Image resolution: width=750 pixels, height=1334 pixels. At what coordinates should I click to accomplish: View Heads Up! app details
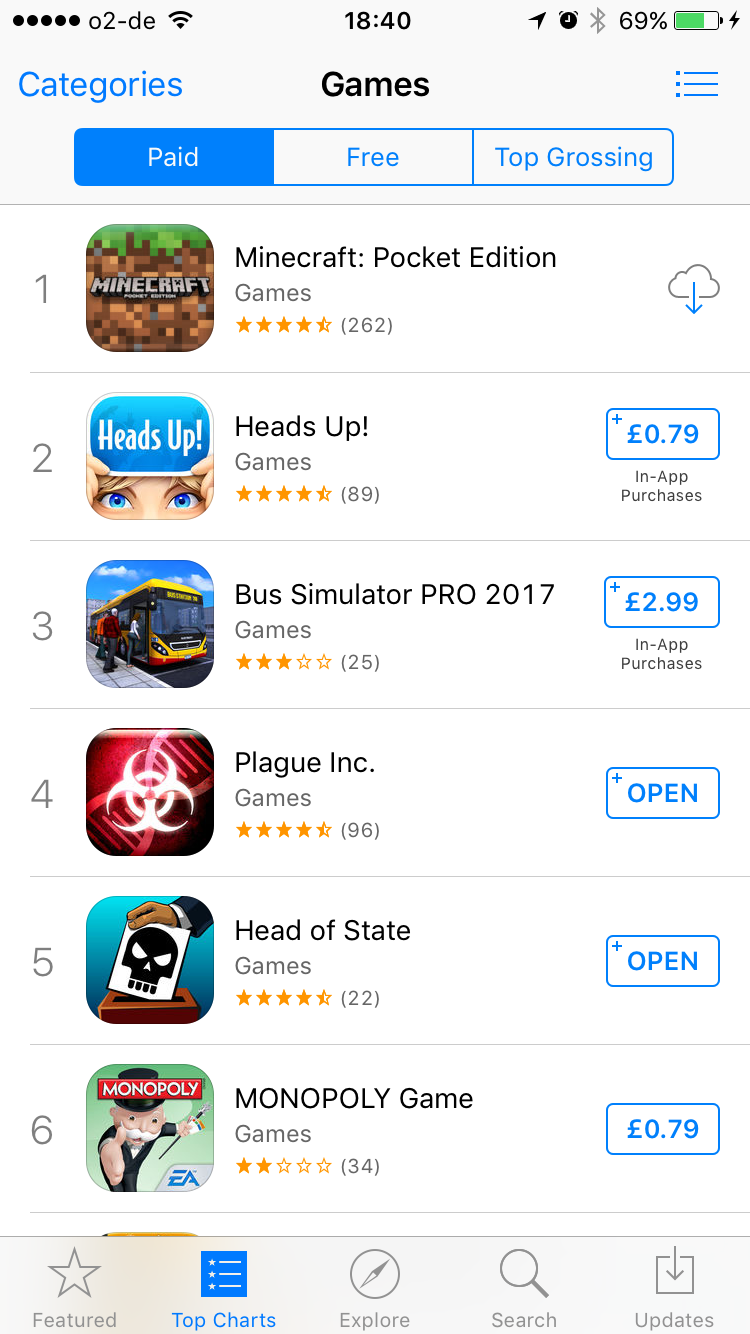(301, 427)
